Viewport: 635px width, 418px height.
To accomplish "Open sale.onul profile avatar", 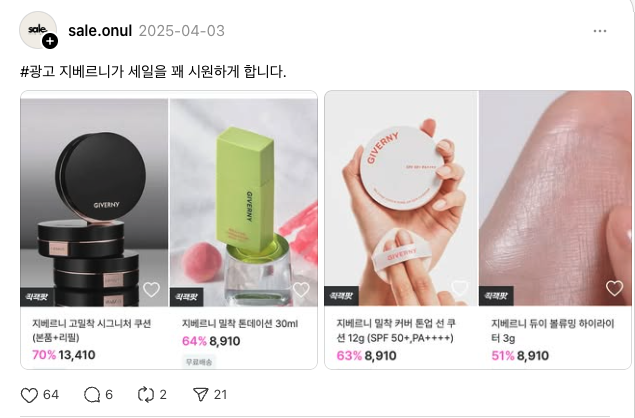I will click(37, 31).
